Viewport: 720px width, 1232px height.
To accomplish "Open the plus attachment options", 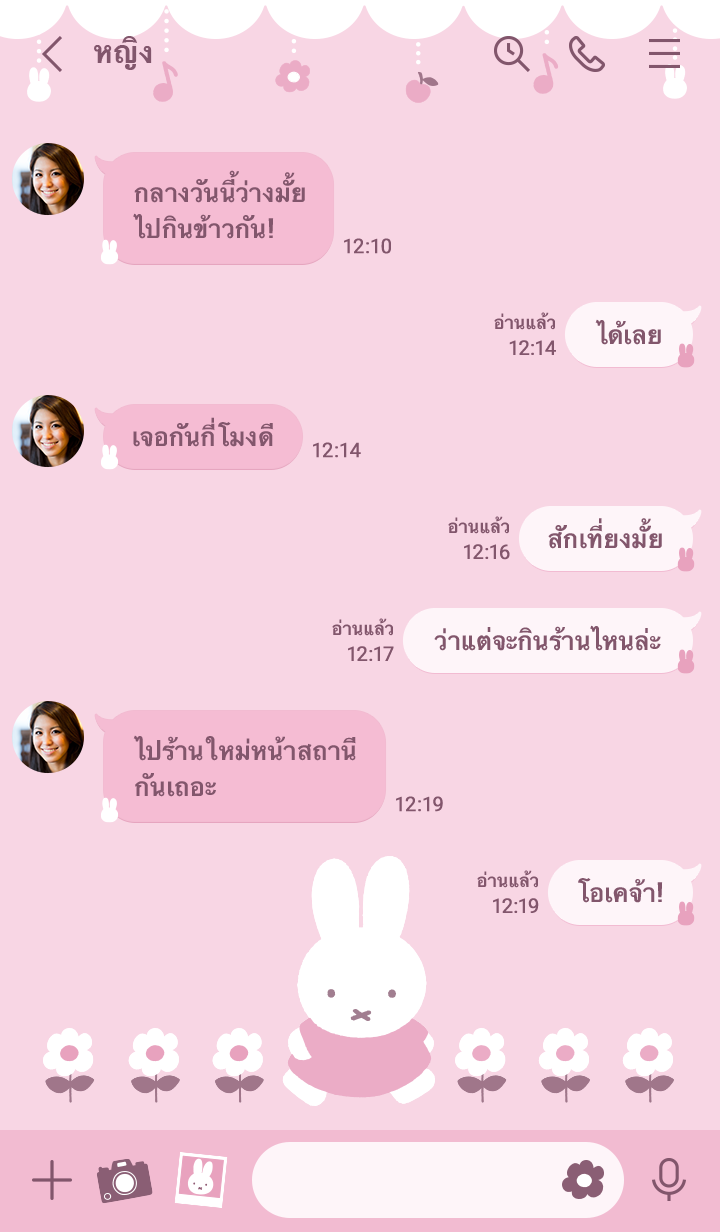I will point(51,1181).
